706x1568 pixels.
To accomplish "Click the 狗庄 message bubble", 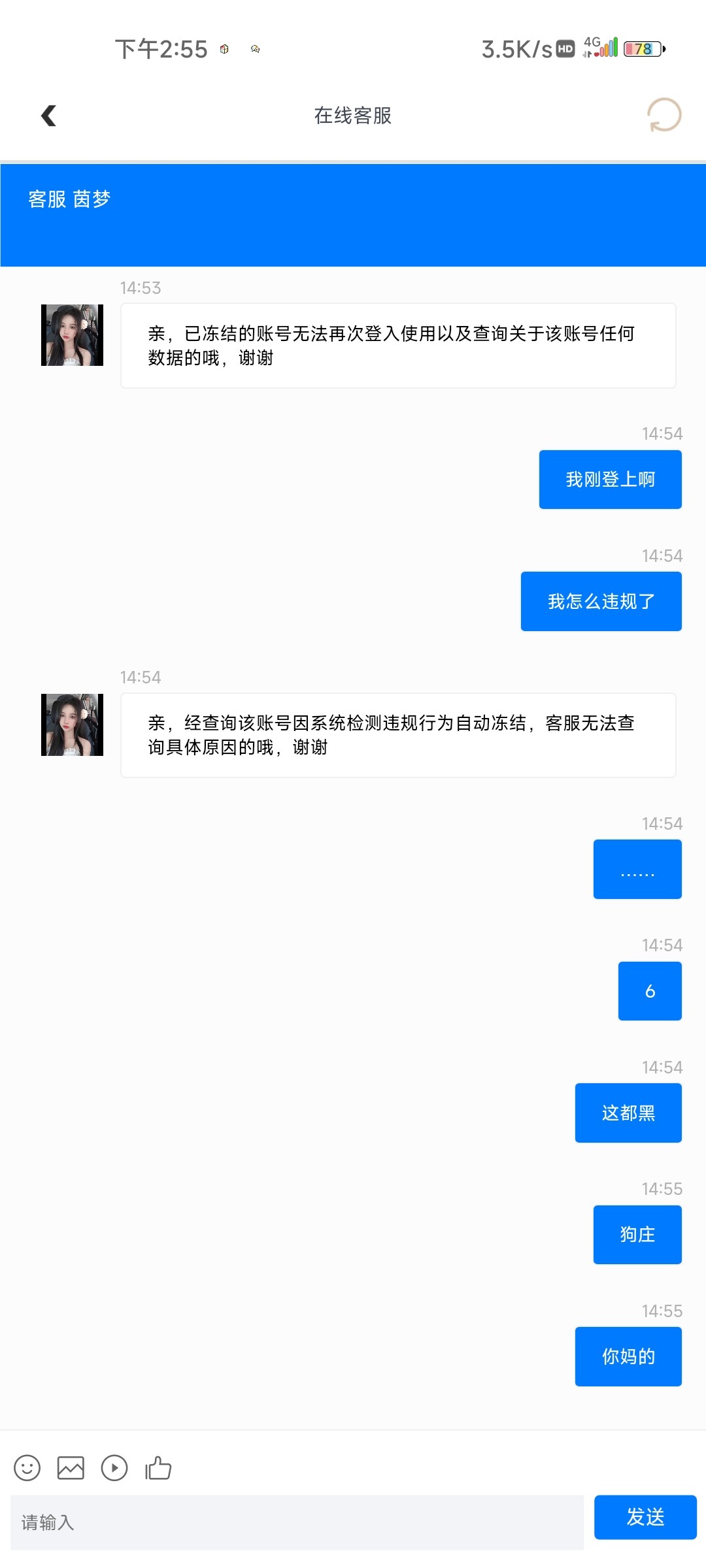I will 637,1234.
